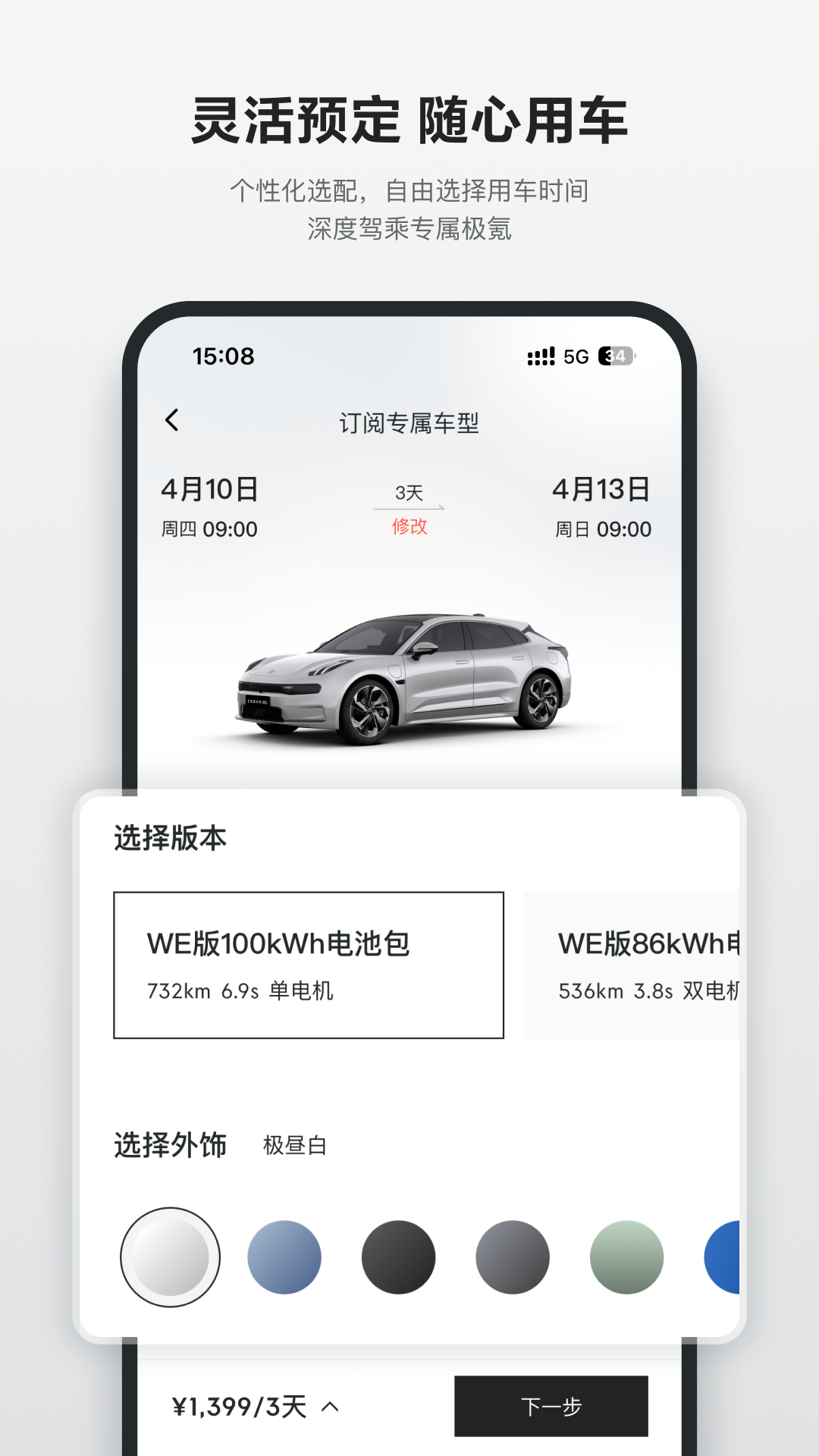The image size is (819, 1456).
Task: Tap the 3天 duration label
Action: coord(408,491)
